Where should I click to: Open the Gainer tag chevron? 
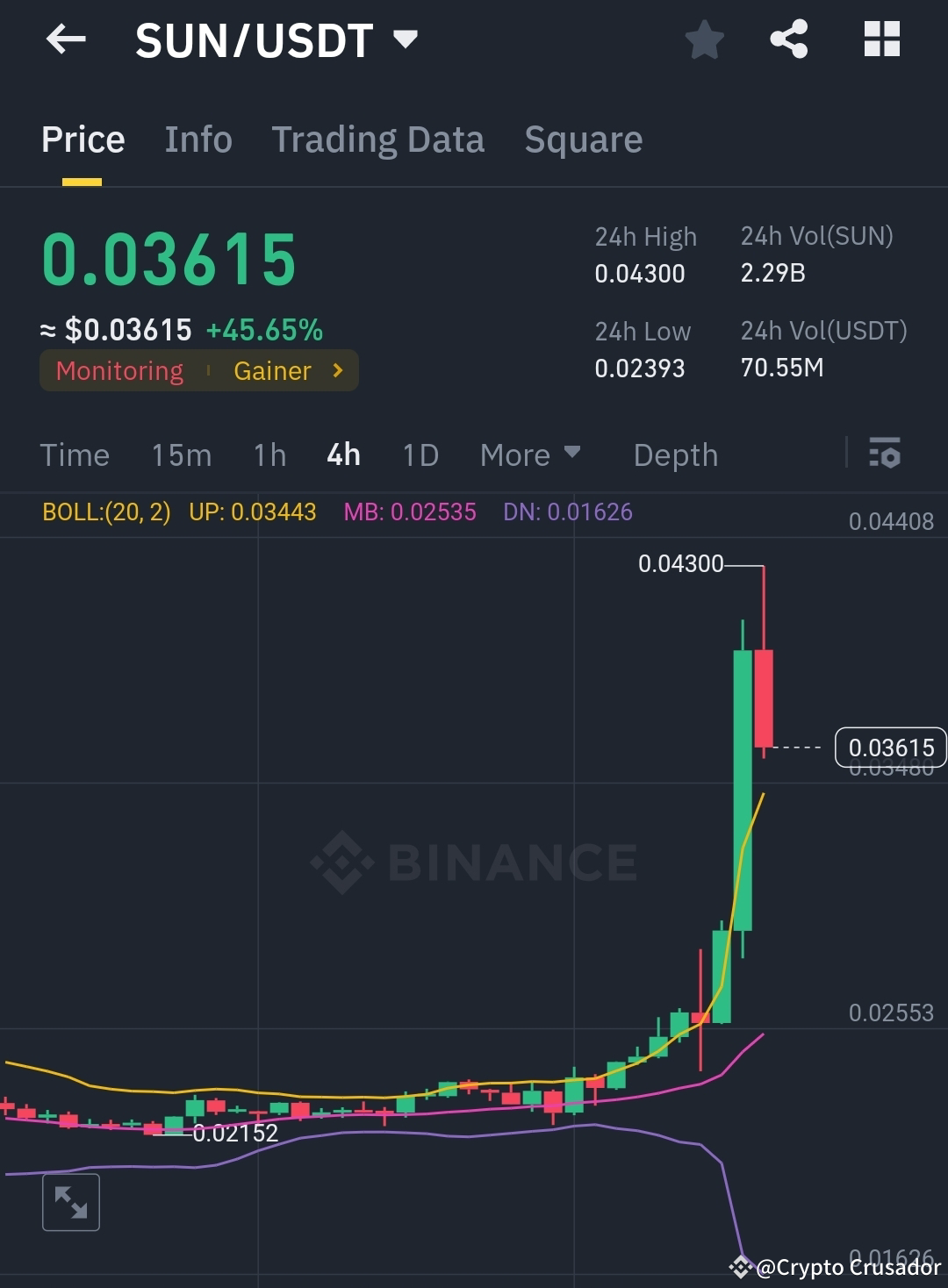(336, 370)
